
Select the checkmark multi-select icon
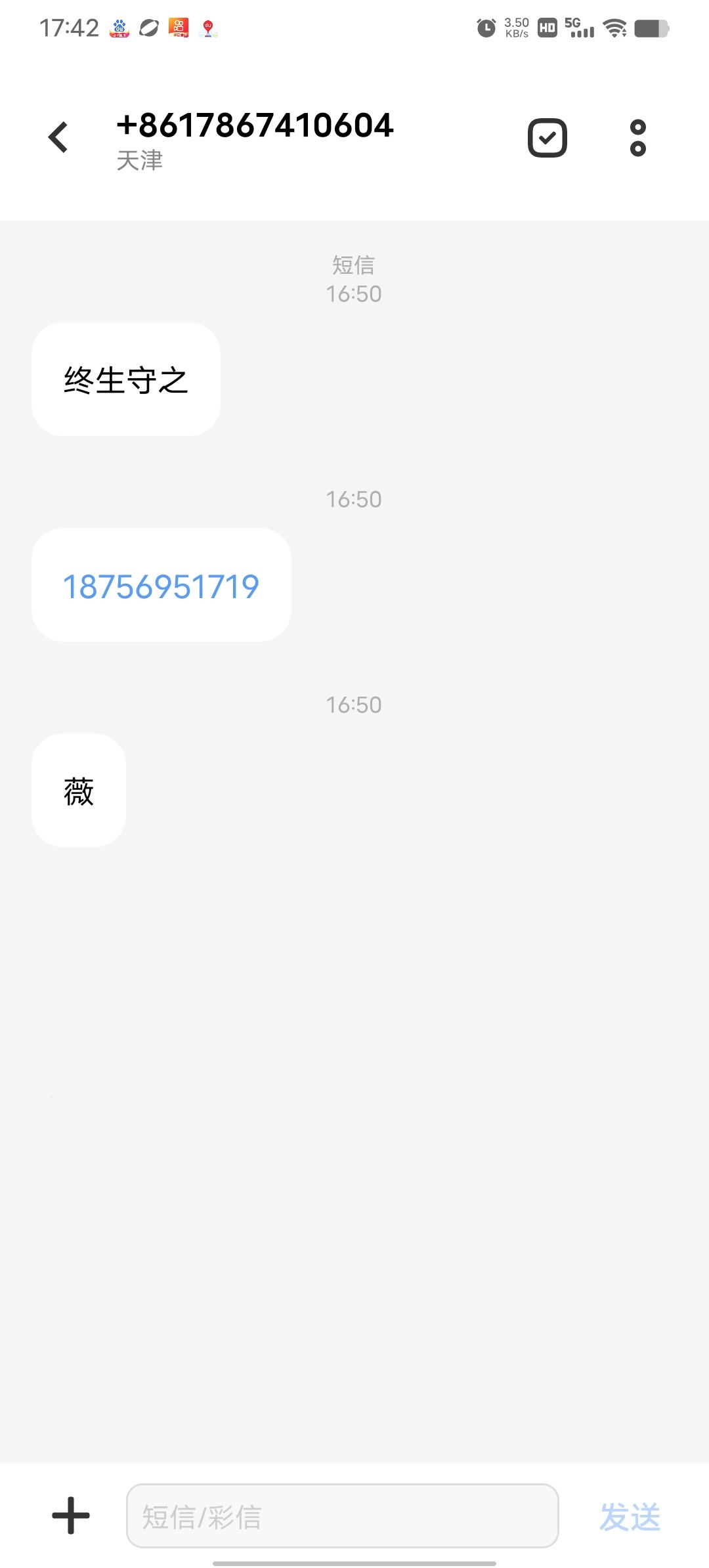point(546,137)
